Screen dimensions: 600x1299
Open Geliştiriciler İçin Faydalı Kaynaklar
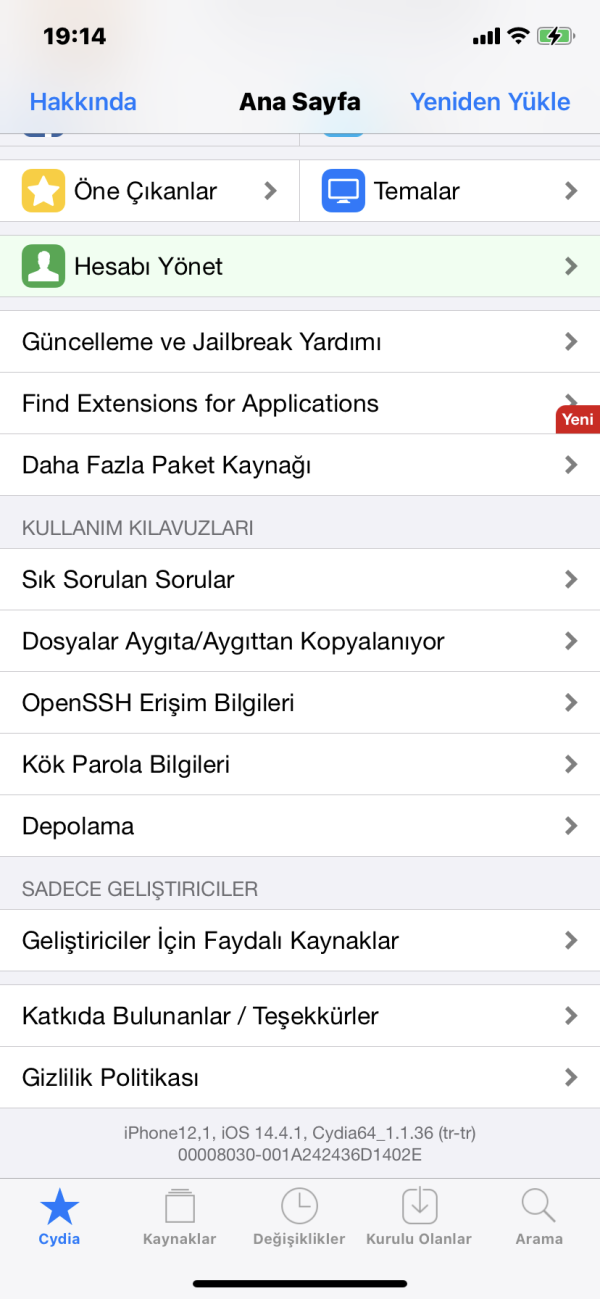point(300,941)
